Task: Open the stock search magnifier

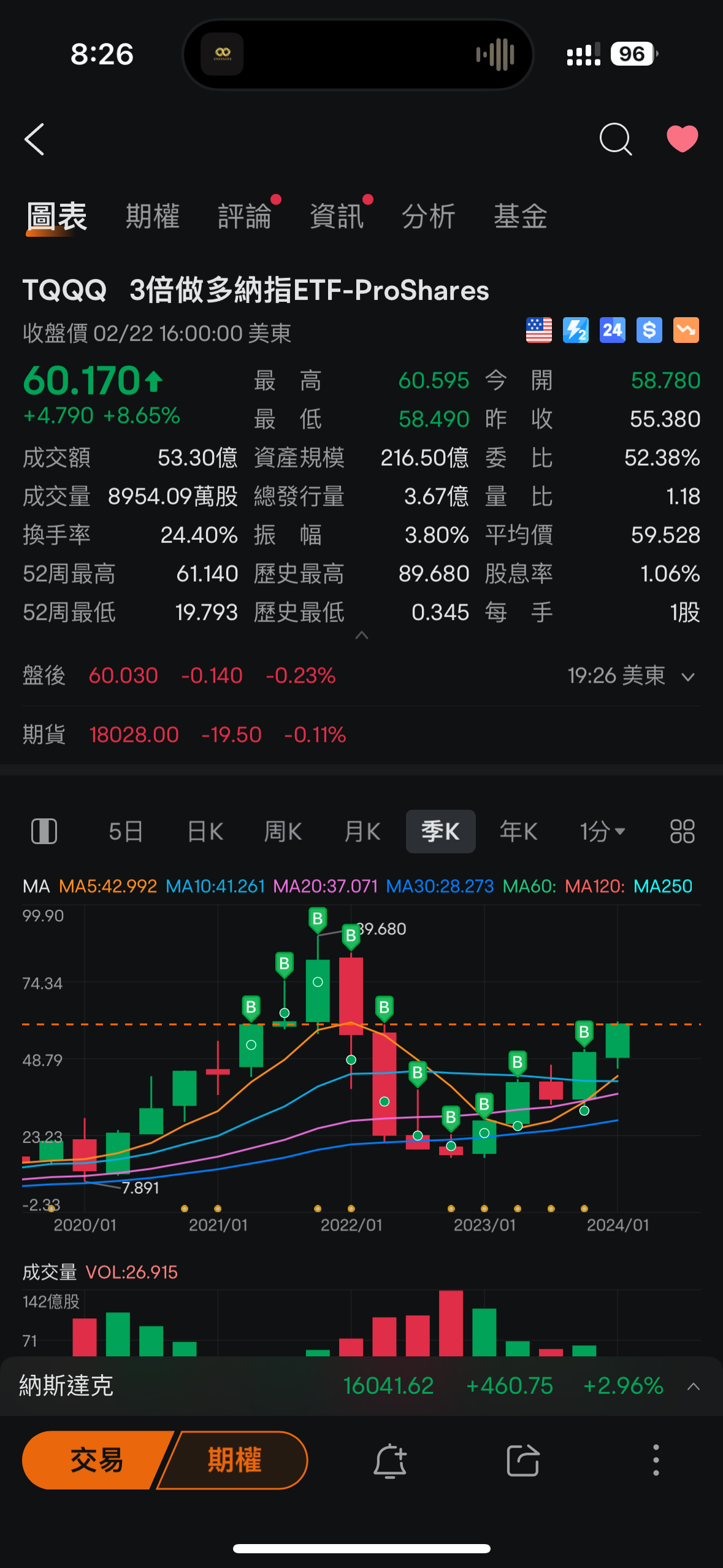Action: pyautogui.click(x=616, y=139)
